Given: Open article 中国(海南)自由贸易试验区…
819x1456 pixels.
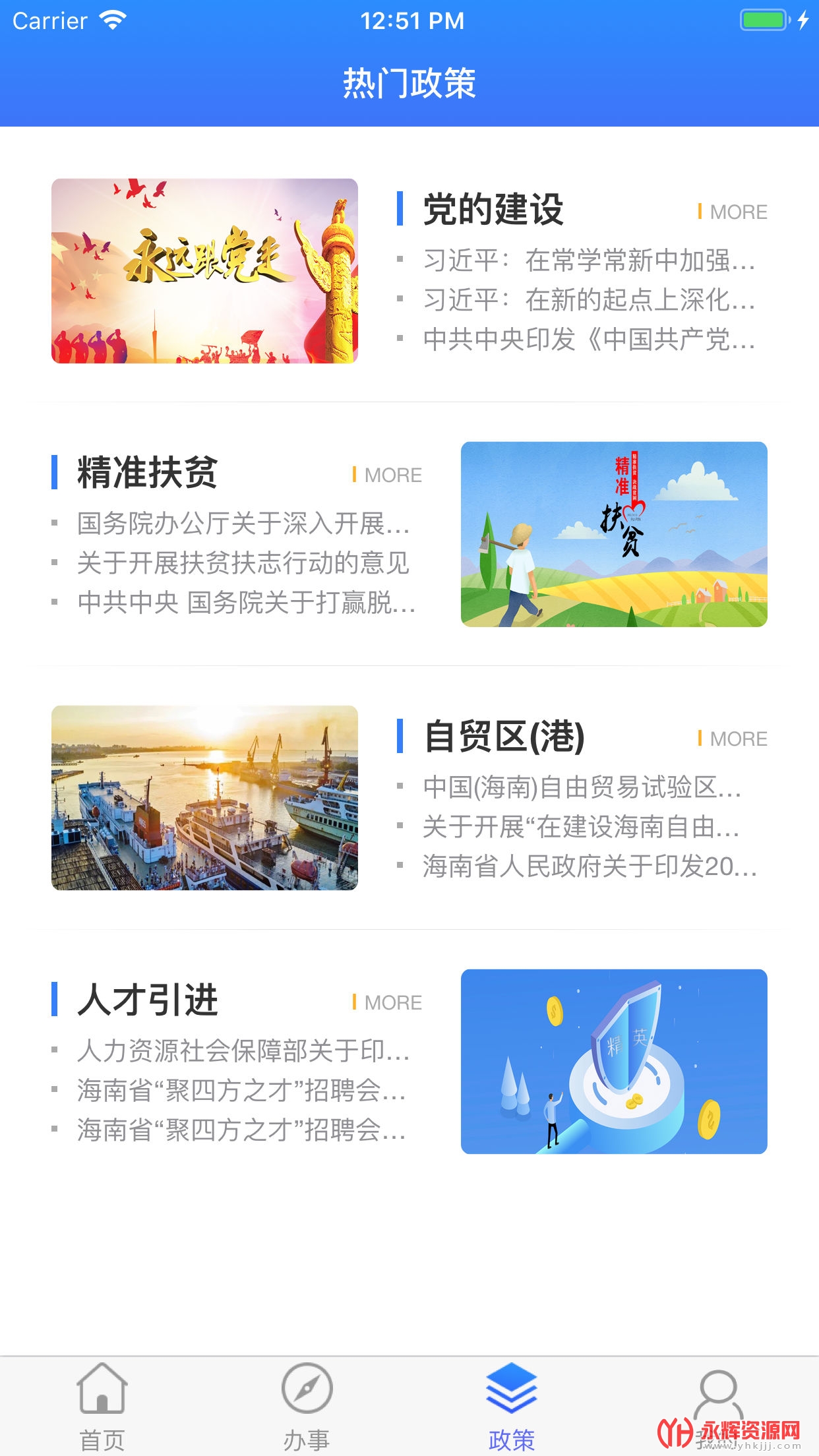Looking at the screenshot, I should (x=582, y=787).
